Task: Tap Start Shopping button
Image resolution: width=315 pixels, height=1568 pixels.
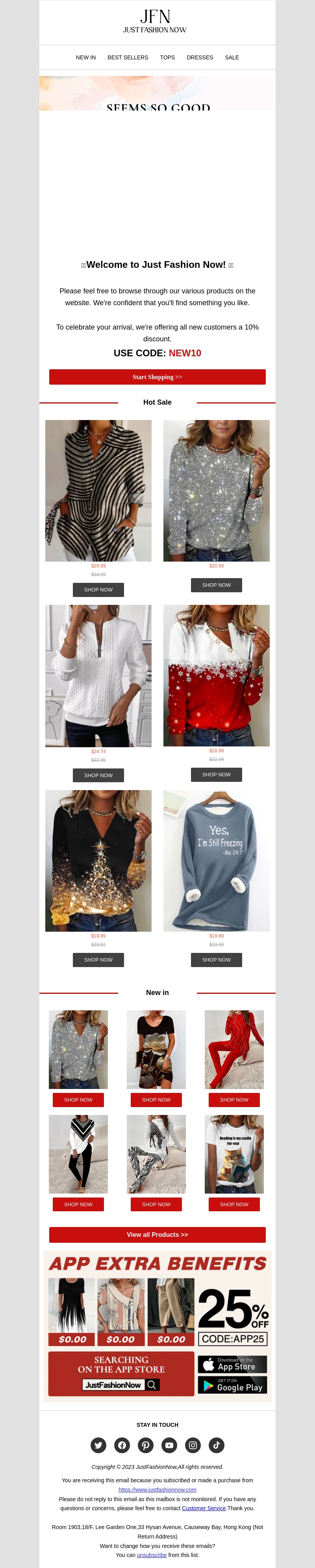Action: click(157, 377)
